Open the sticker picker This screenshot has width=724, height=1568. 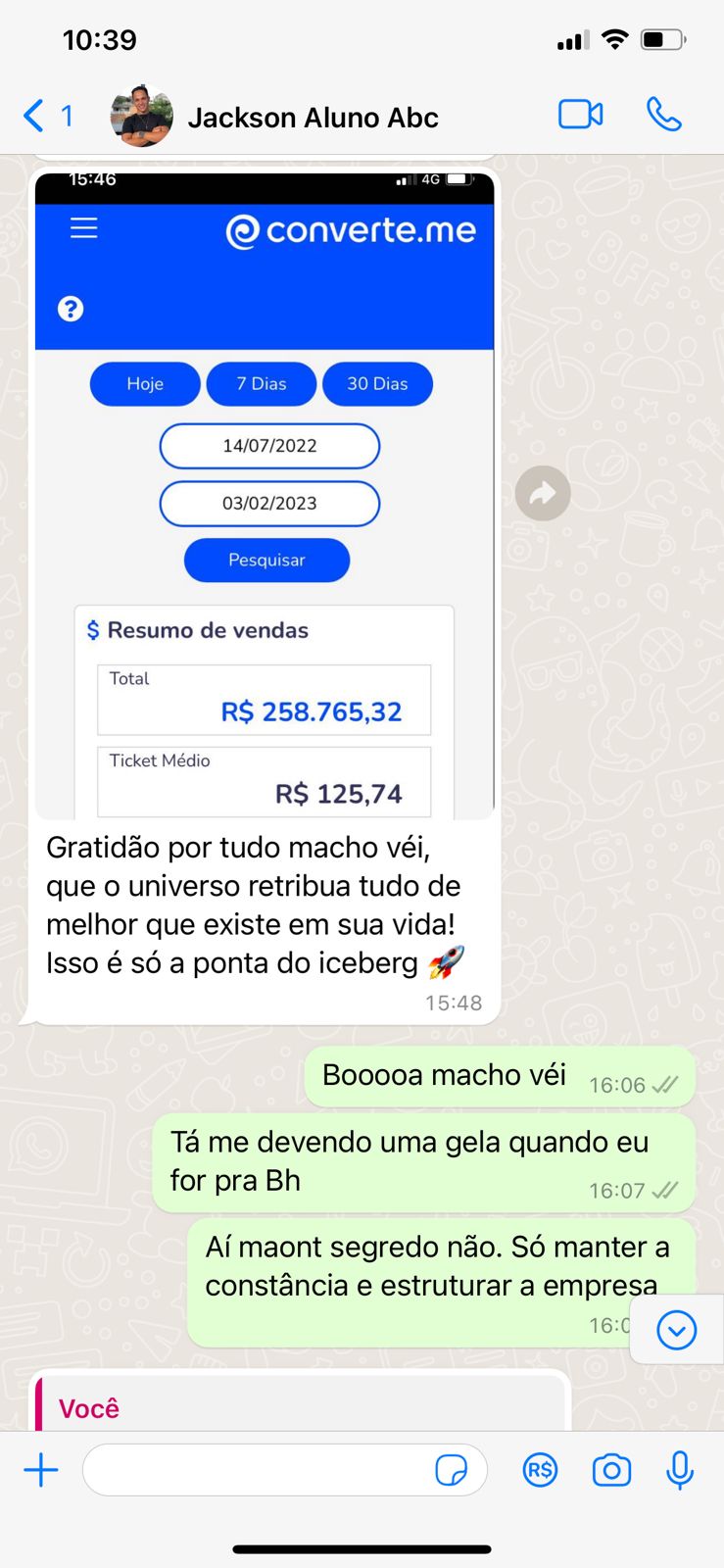451,1470
